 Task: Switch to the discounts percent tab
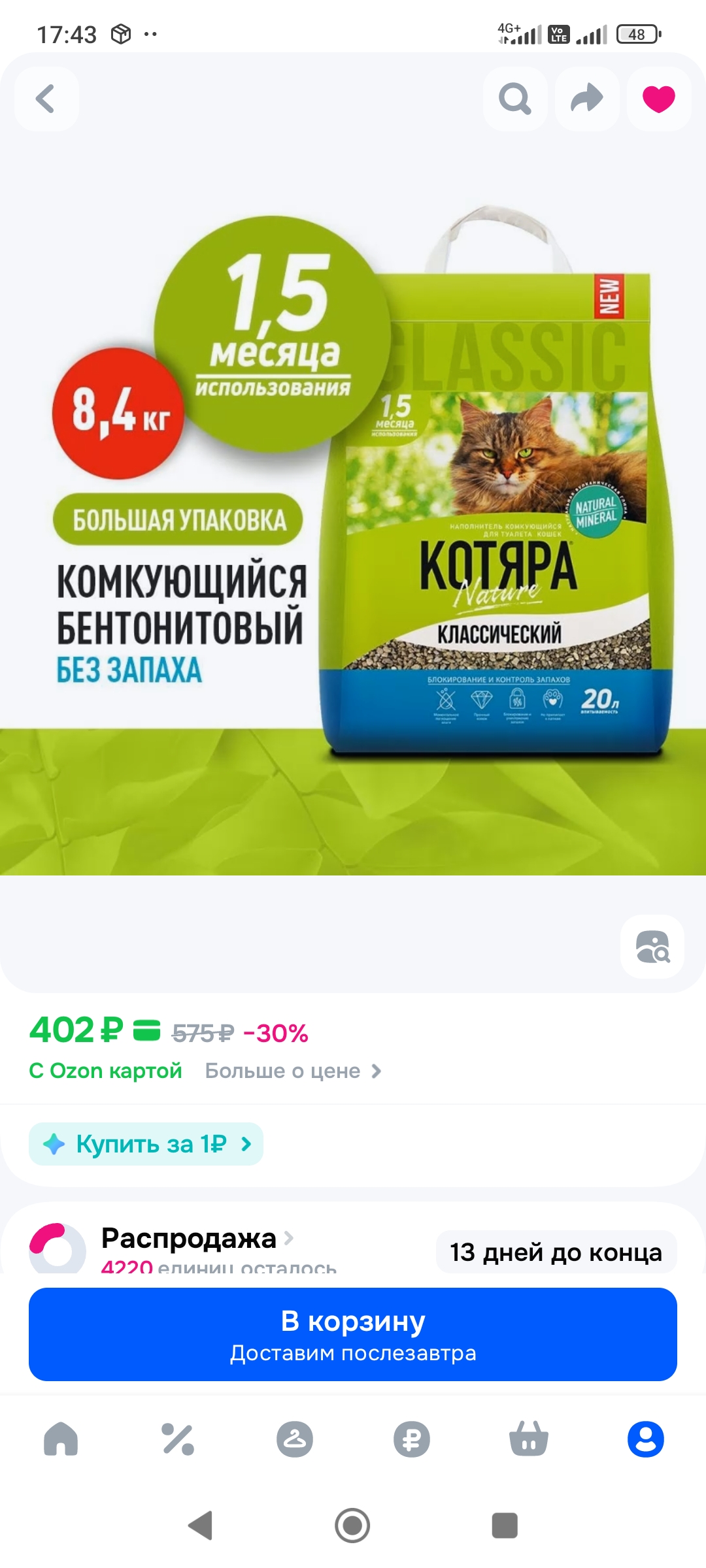click(x=178, y=1439)
